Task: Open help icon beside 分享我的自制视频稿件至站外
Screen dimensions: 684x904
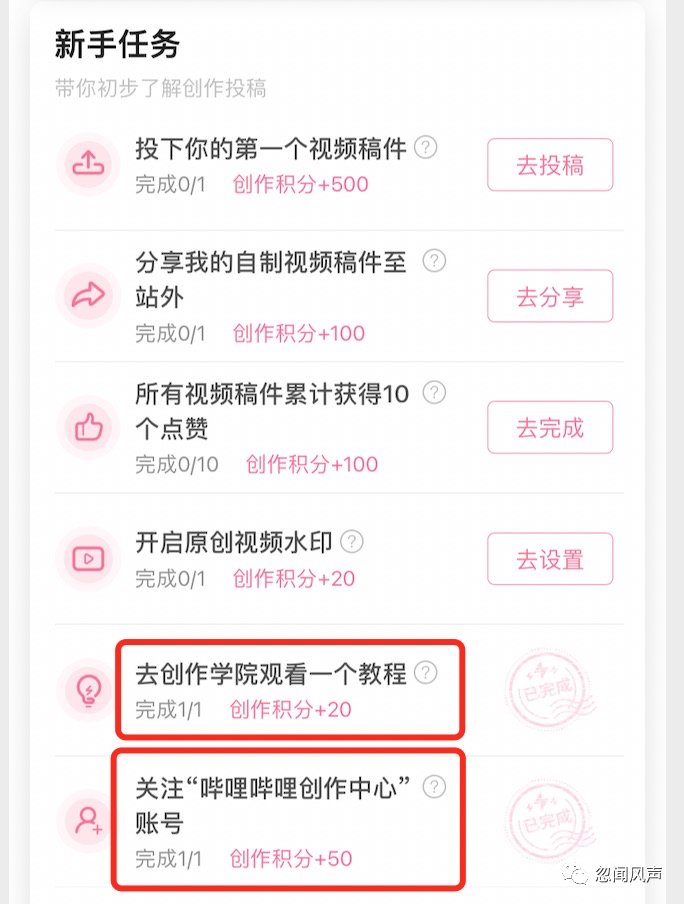Action: (434, 261)
